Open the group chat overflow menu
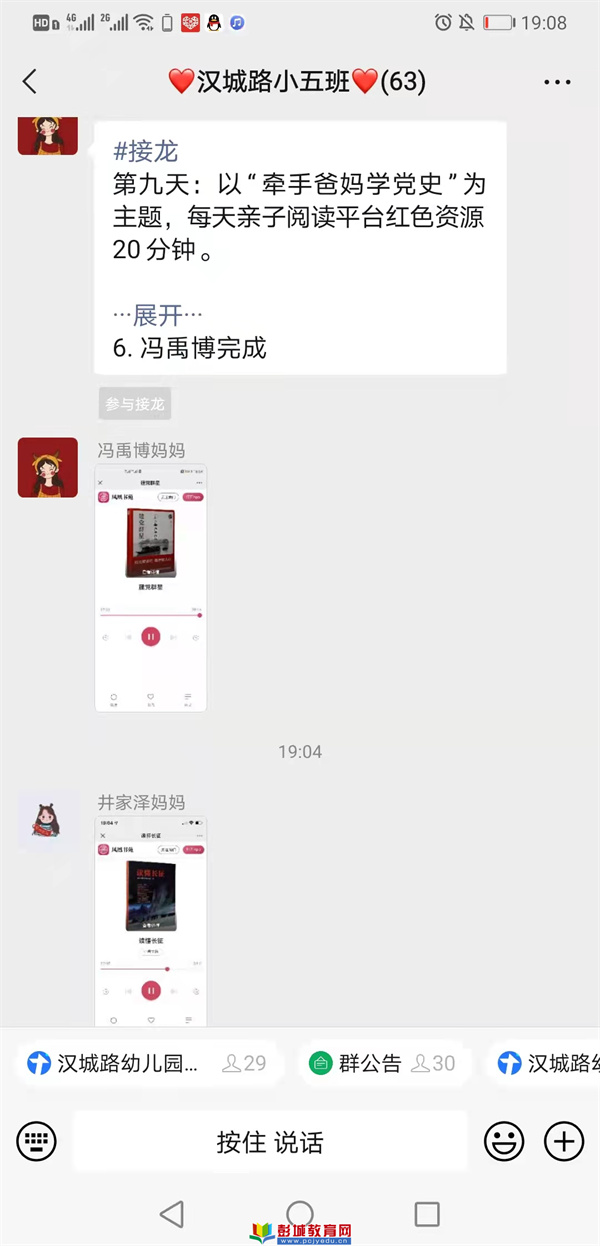The height and width of the screenshot is (1246, 600). coord(556,82)
